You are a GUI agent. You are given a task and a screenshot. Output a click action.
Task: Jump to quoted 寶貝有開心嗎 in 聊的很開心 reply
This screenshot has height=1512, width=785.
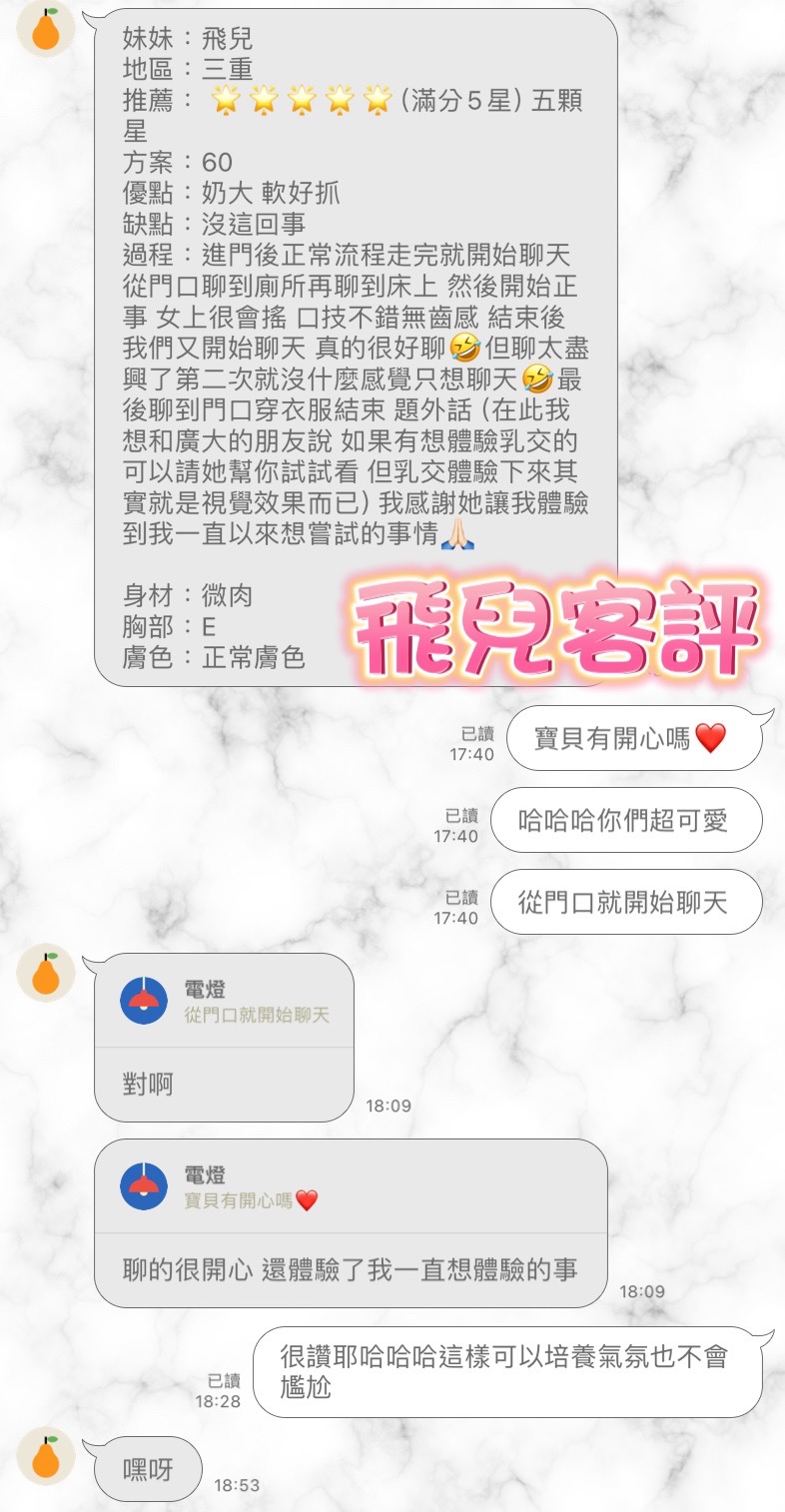point(351,1186)
